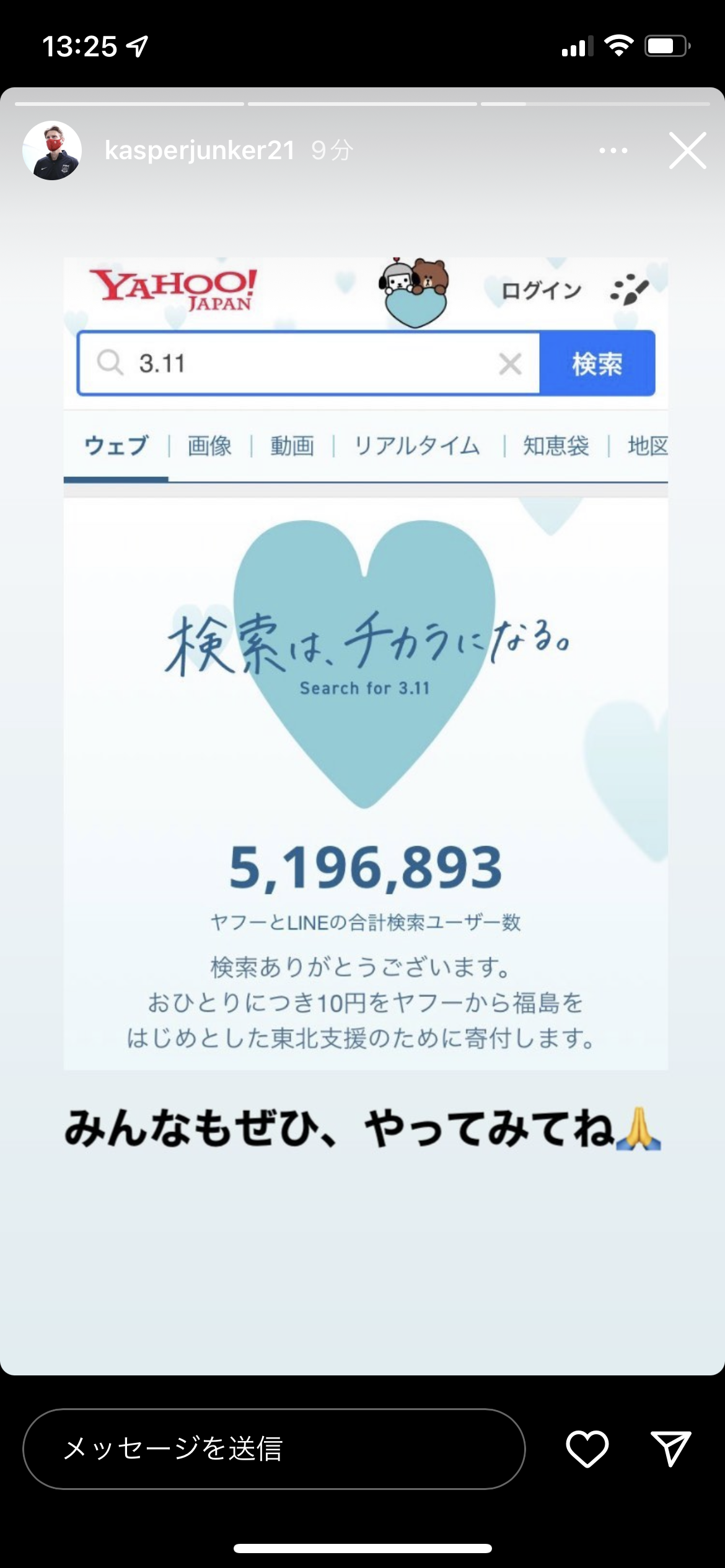
Task: Open the three-dot story options menu
Action: pos(613,150)
